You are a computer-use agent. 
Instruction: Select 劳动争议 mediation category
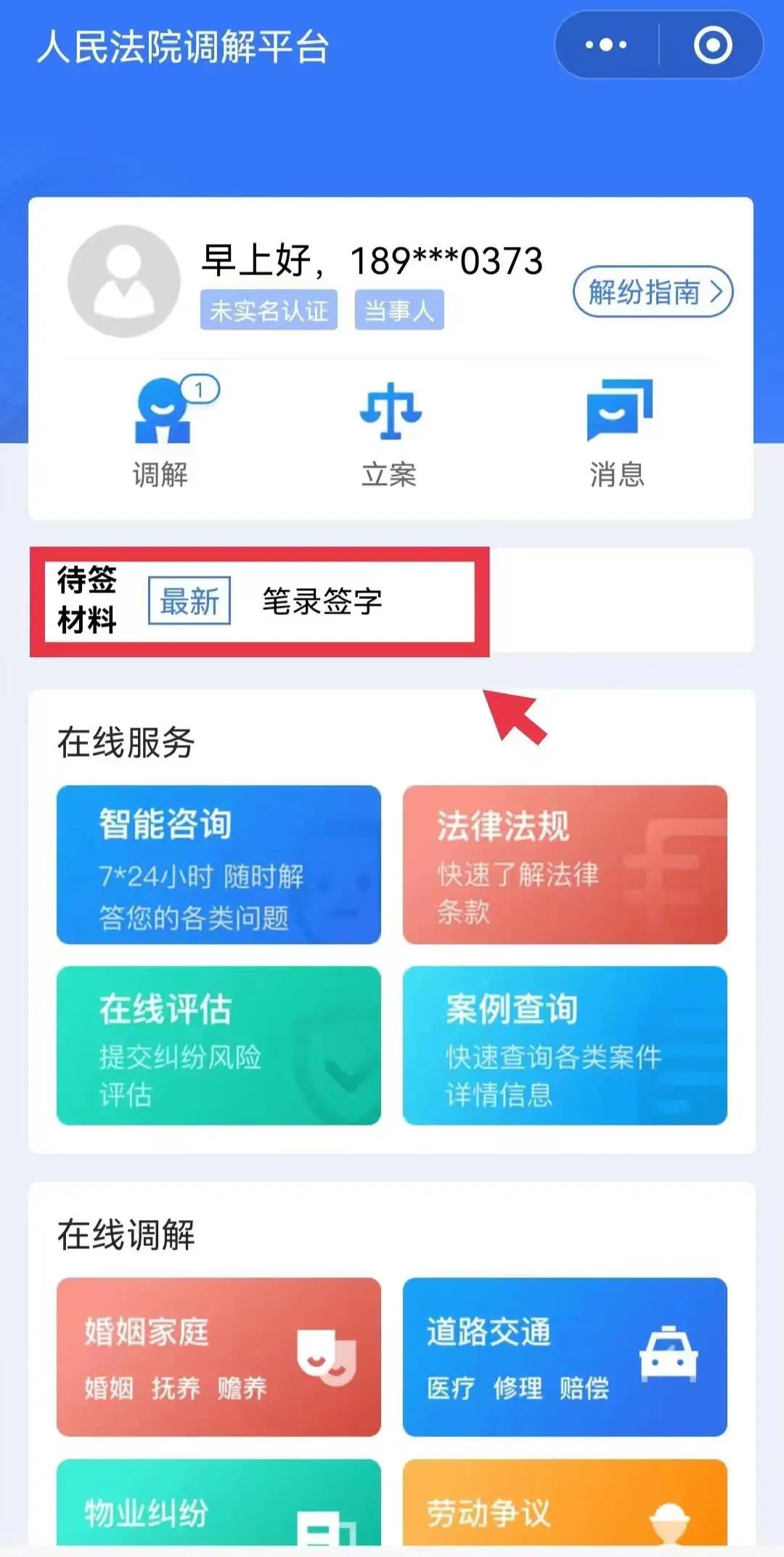(565, 1505)
